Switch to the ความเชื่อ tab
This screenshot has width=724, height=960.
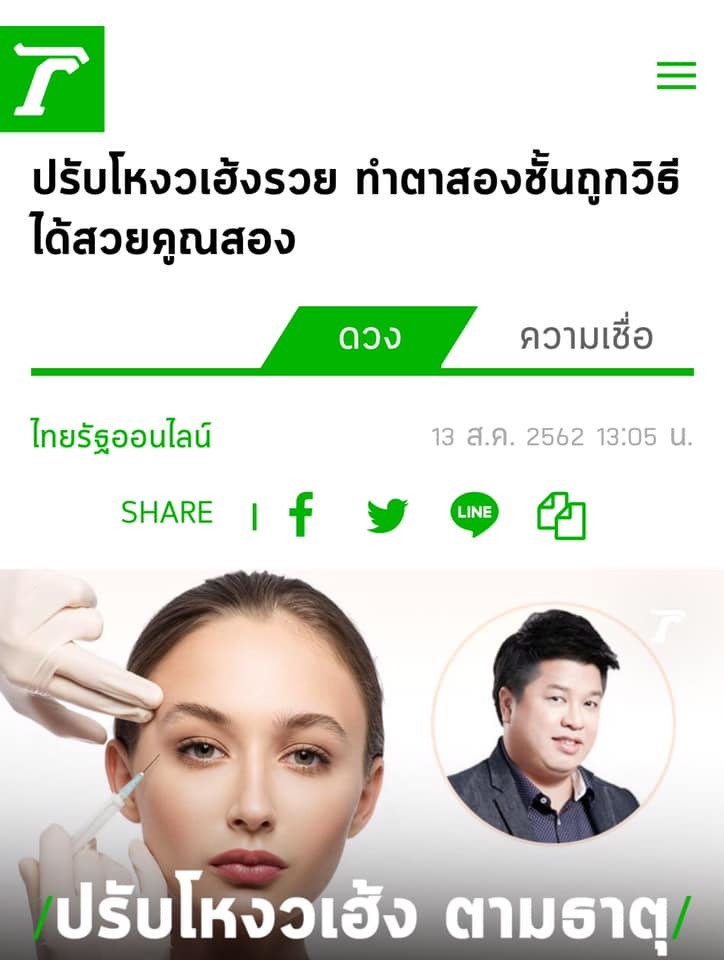tap(586, 337)
